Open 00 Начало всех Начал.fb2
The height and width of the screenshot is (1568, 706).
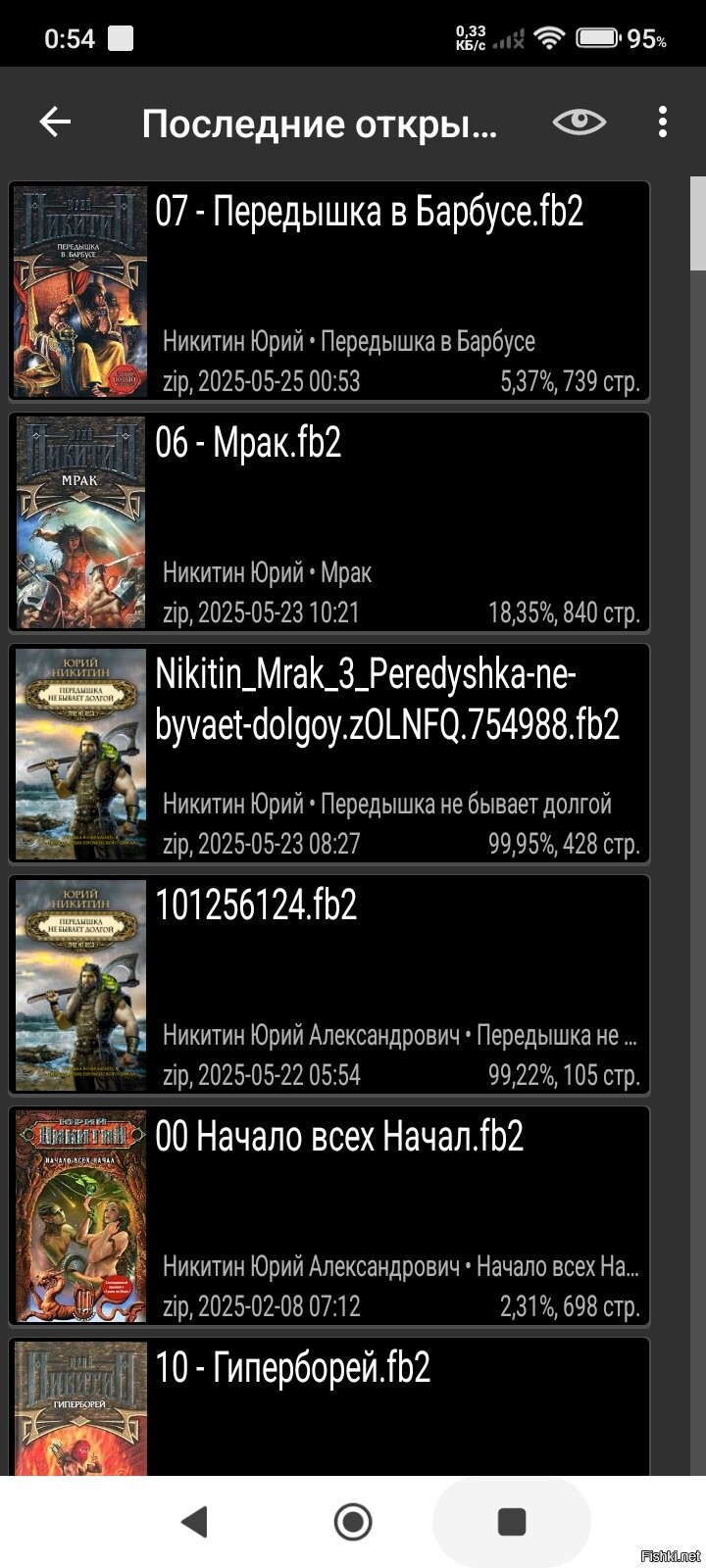click(x=329, y=1216)
